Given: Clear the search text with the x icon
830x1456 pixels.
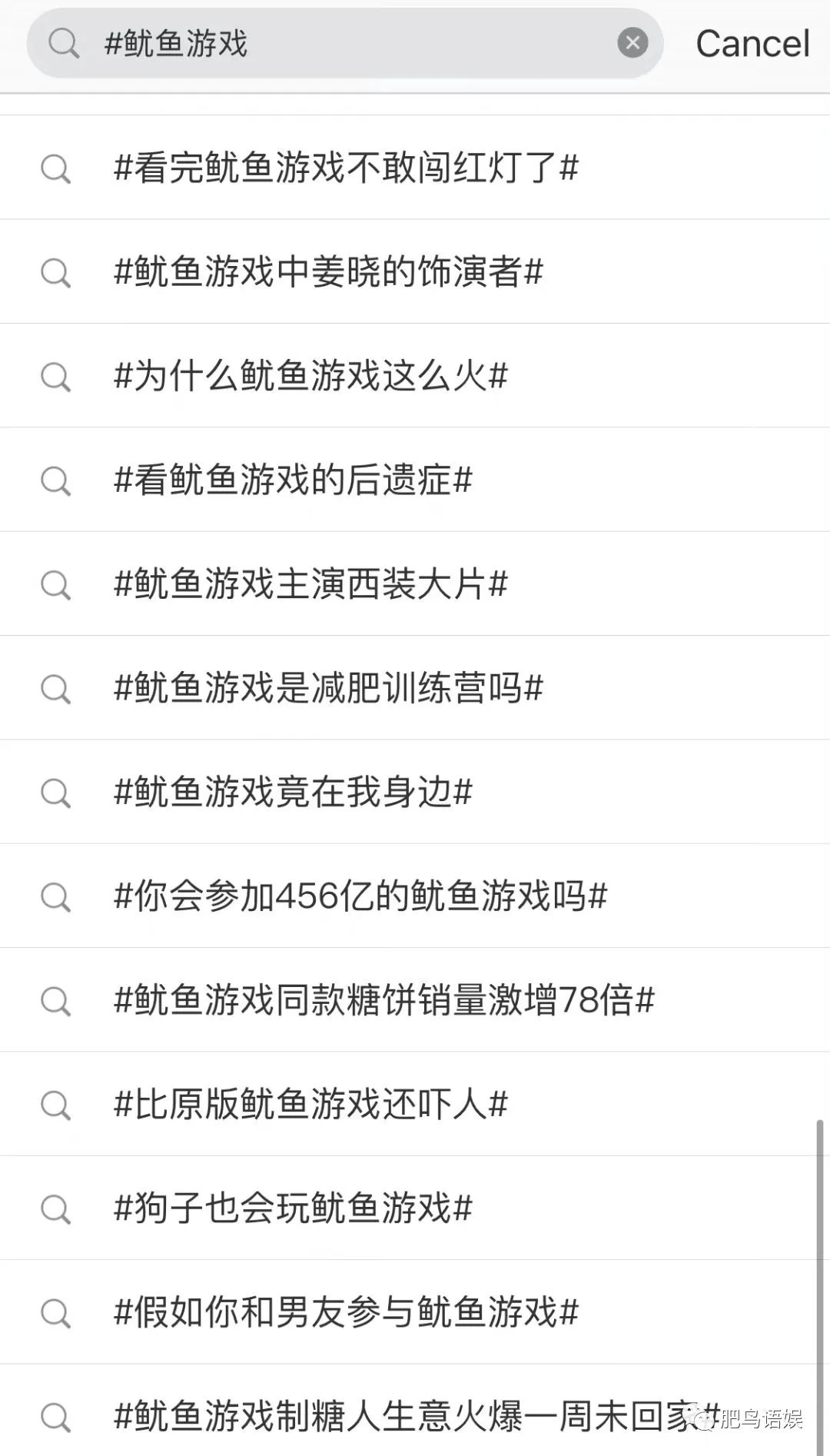Looking at the screenshot, I should point(632,42).
